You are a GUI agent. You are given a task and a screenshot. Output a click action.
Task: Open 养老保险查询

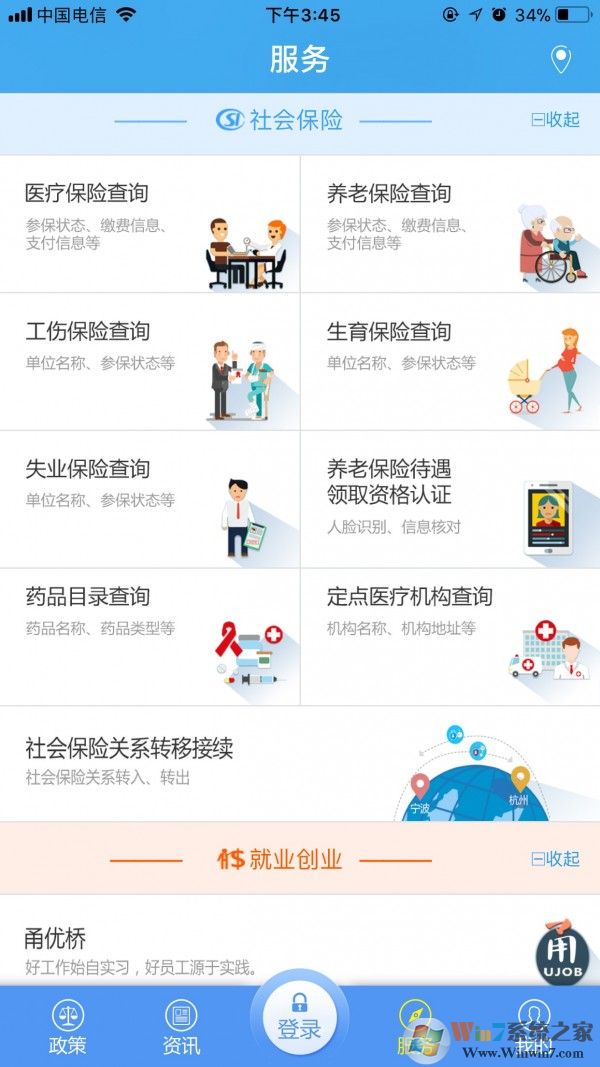[450, 224]
